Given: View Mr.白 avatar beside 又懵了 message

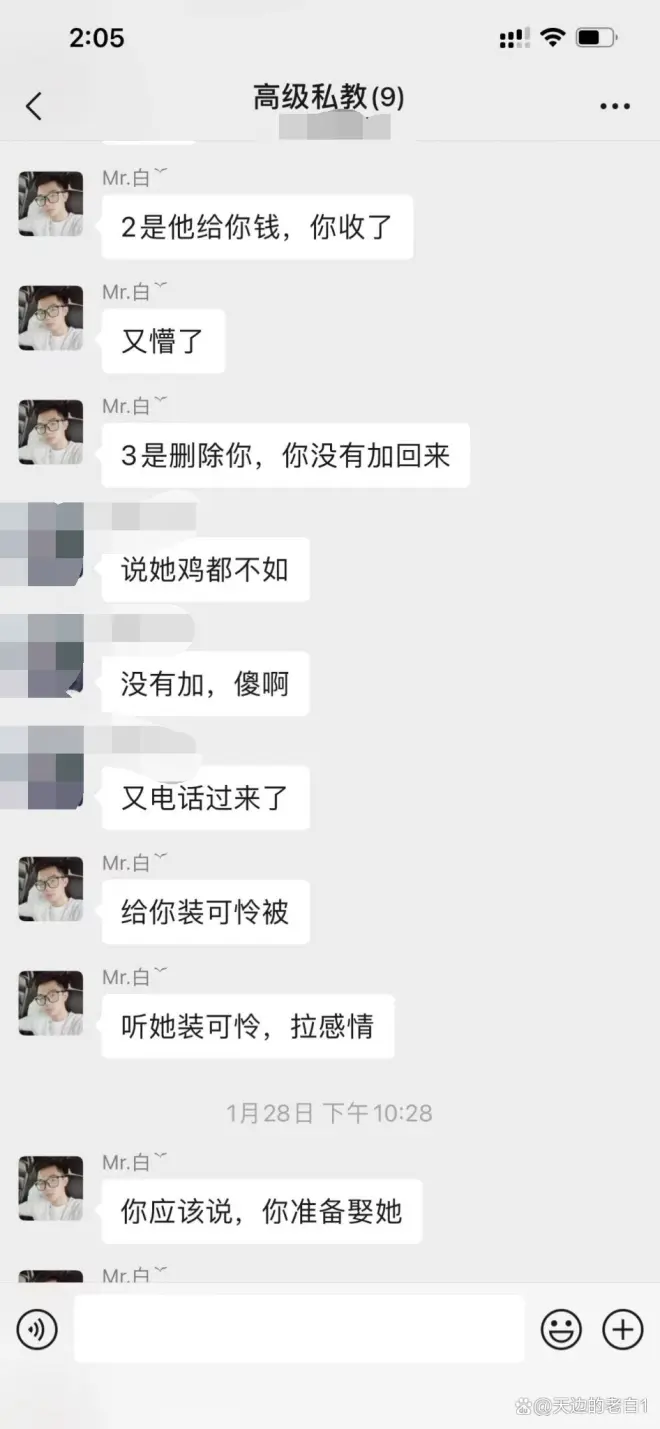Looking at the screenshot, I should tap(51, 318).
